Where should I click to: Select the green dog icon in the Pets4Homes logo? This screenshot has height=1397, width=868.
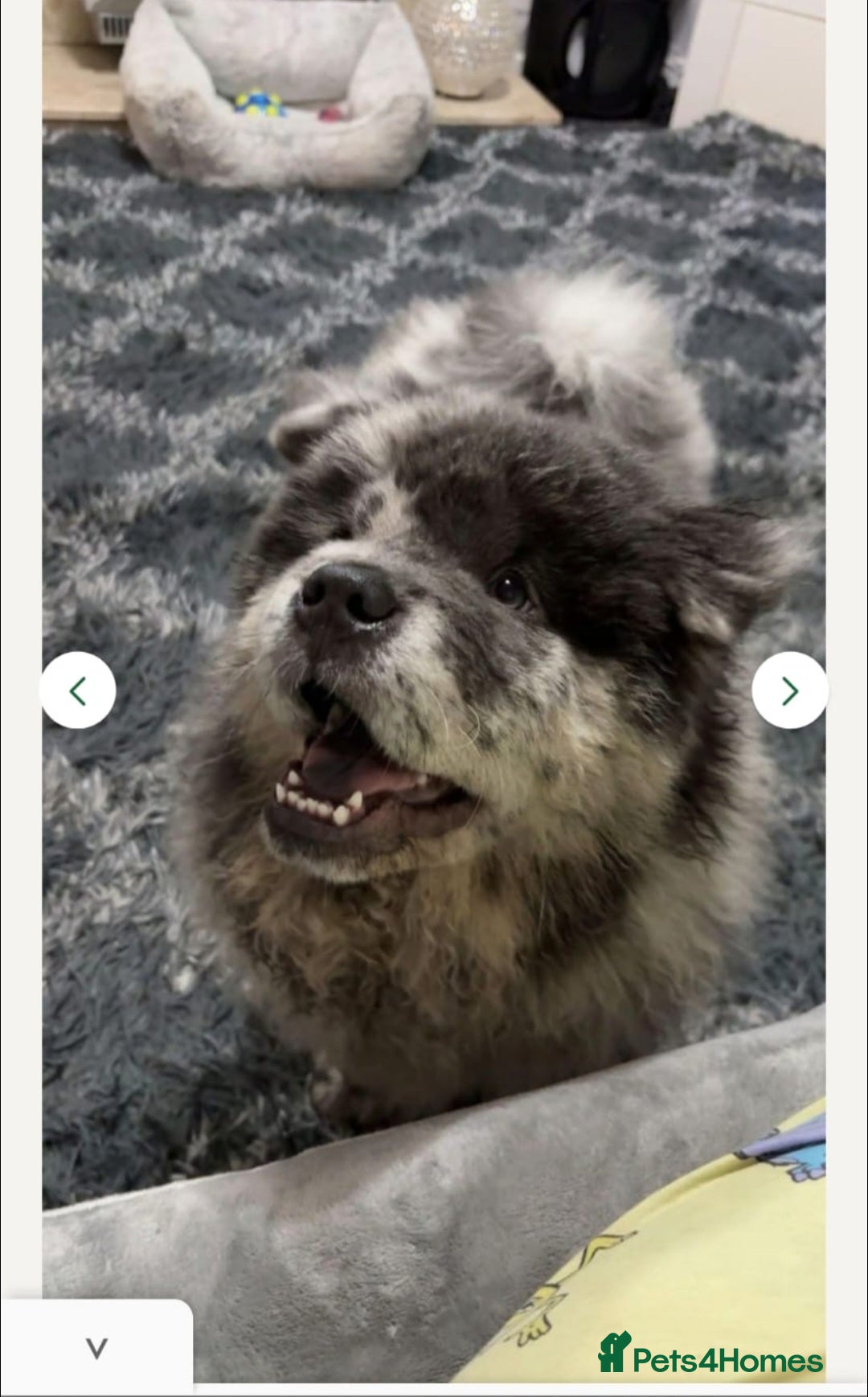615,1354
